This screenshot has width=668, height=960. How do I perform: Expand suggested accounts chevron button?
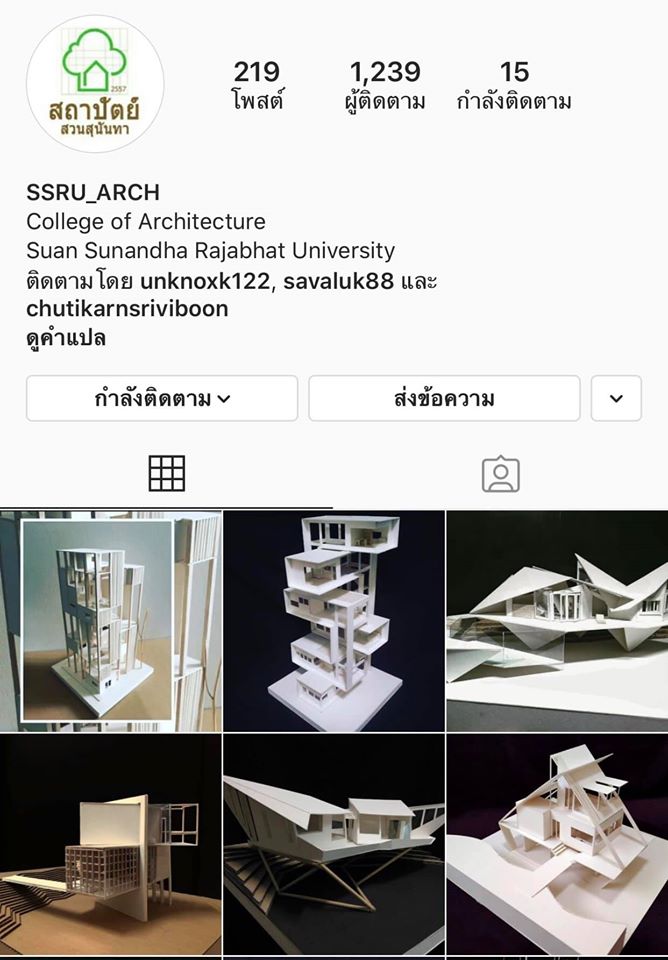616,399
